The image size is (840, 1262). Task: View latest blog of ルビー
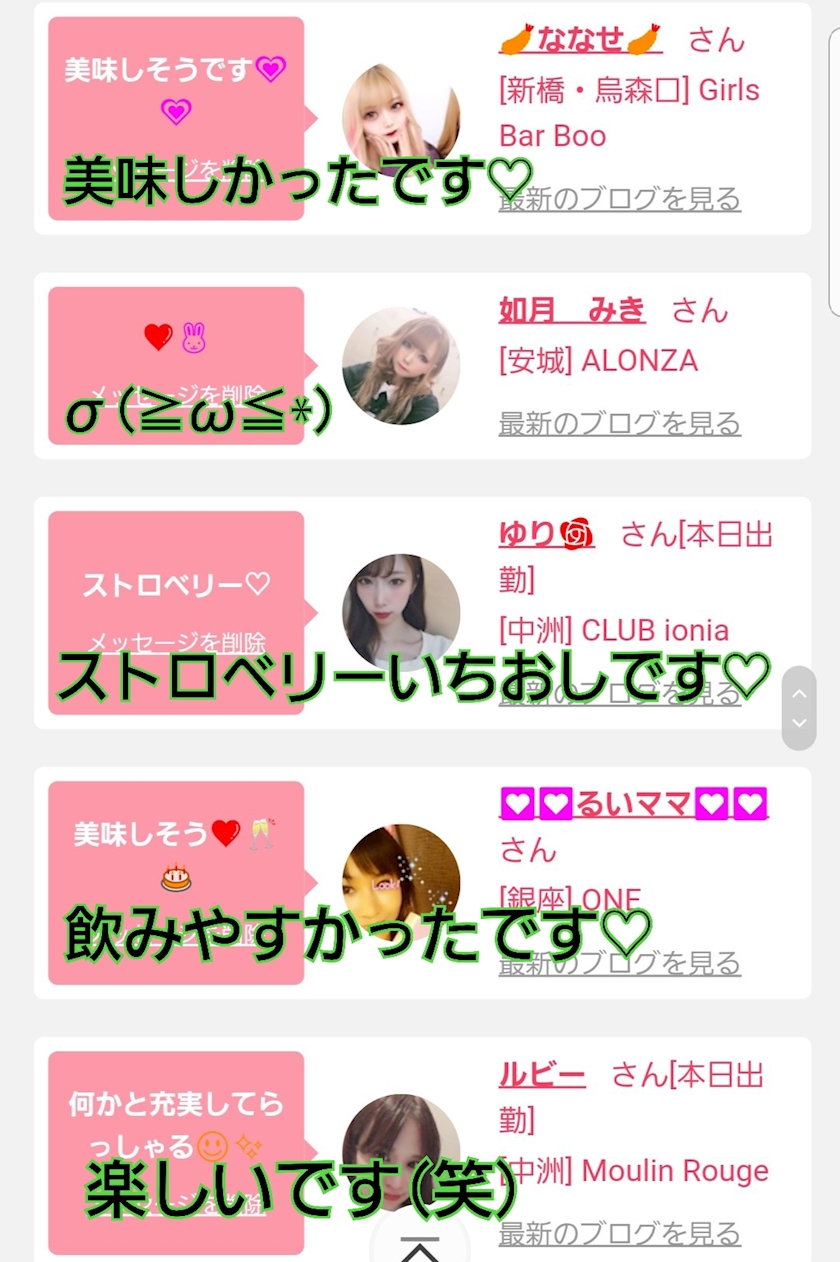(x=620, y=1233)
